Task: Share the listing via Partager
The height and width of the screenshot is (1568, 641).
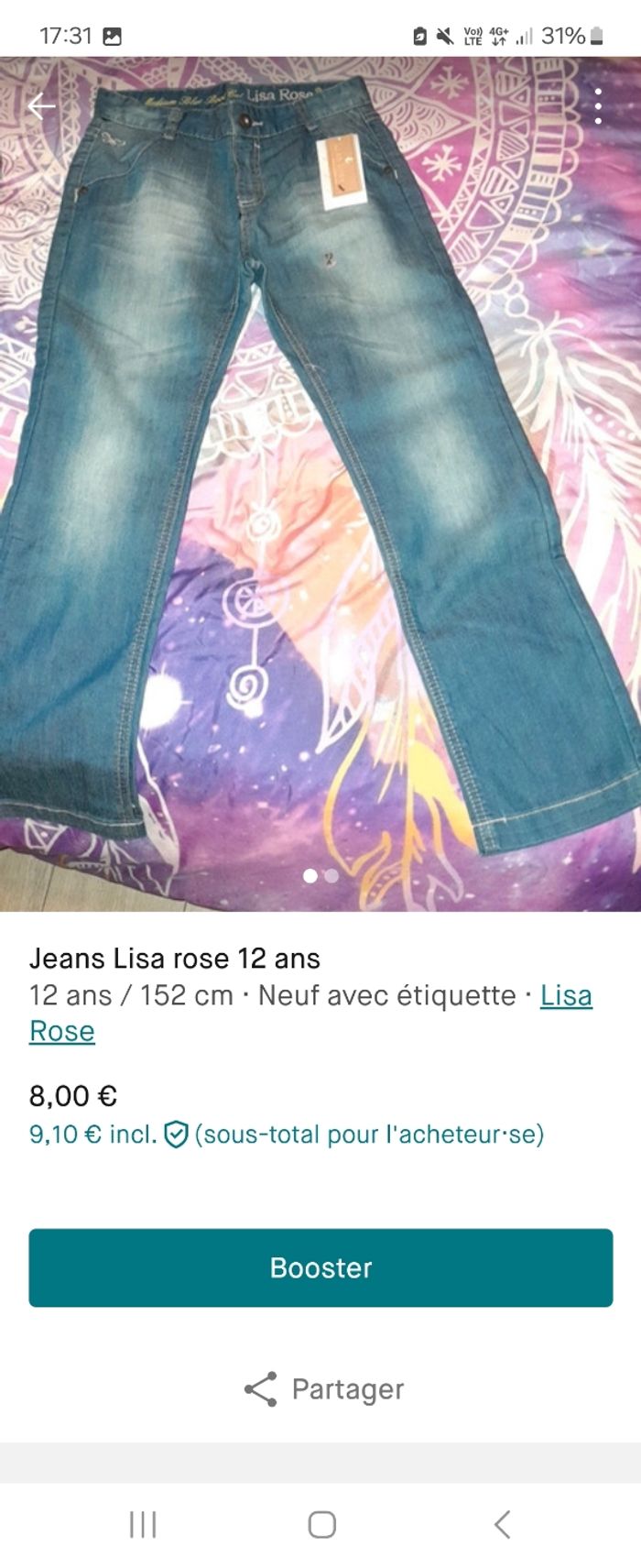Action: click(324, 1389)
